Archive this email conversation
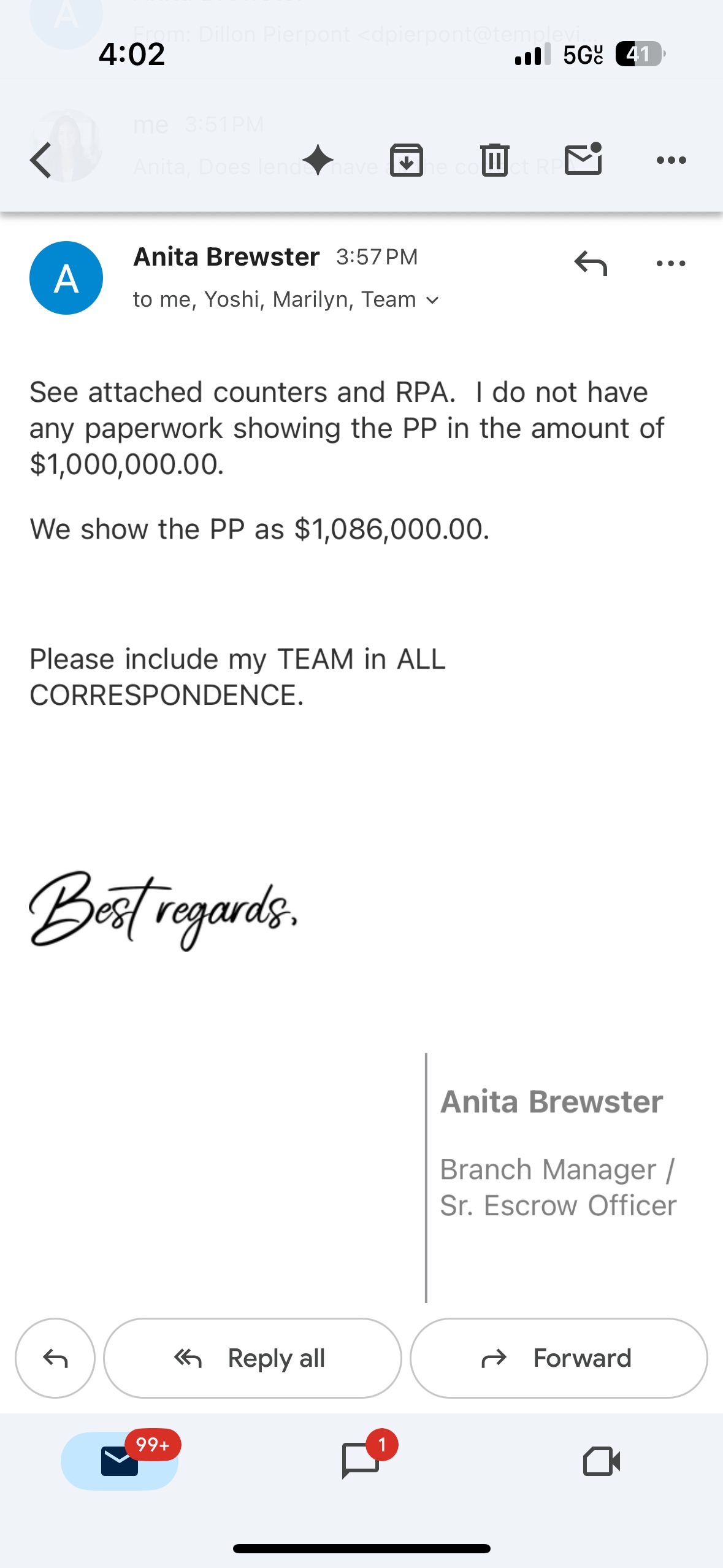This screenshot has height=1568, width=723. click(x=407, y=160)
